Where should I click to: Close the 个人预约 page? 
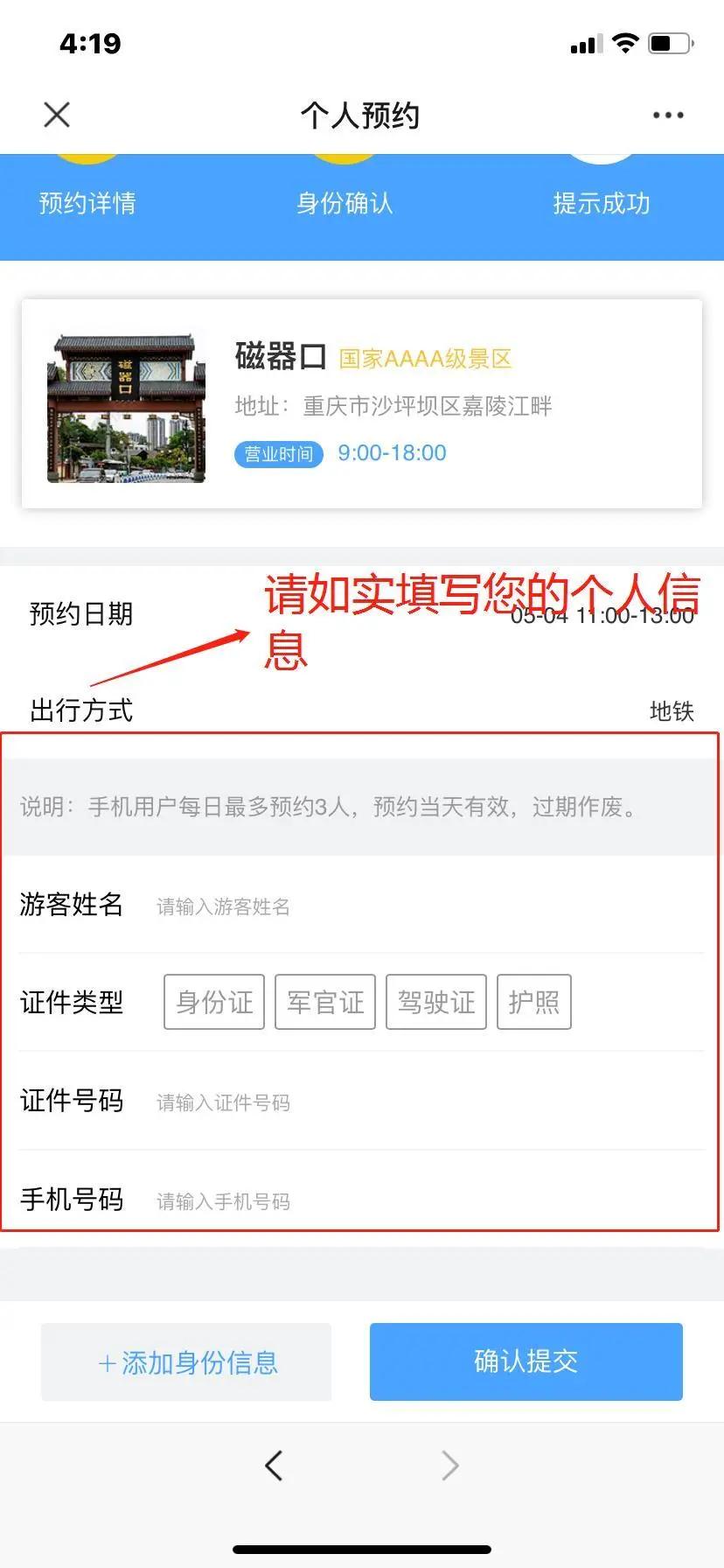(57, 115)
